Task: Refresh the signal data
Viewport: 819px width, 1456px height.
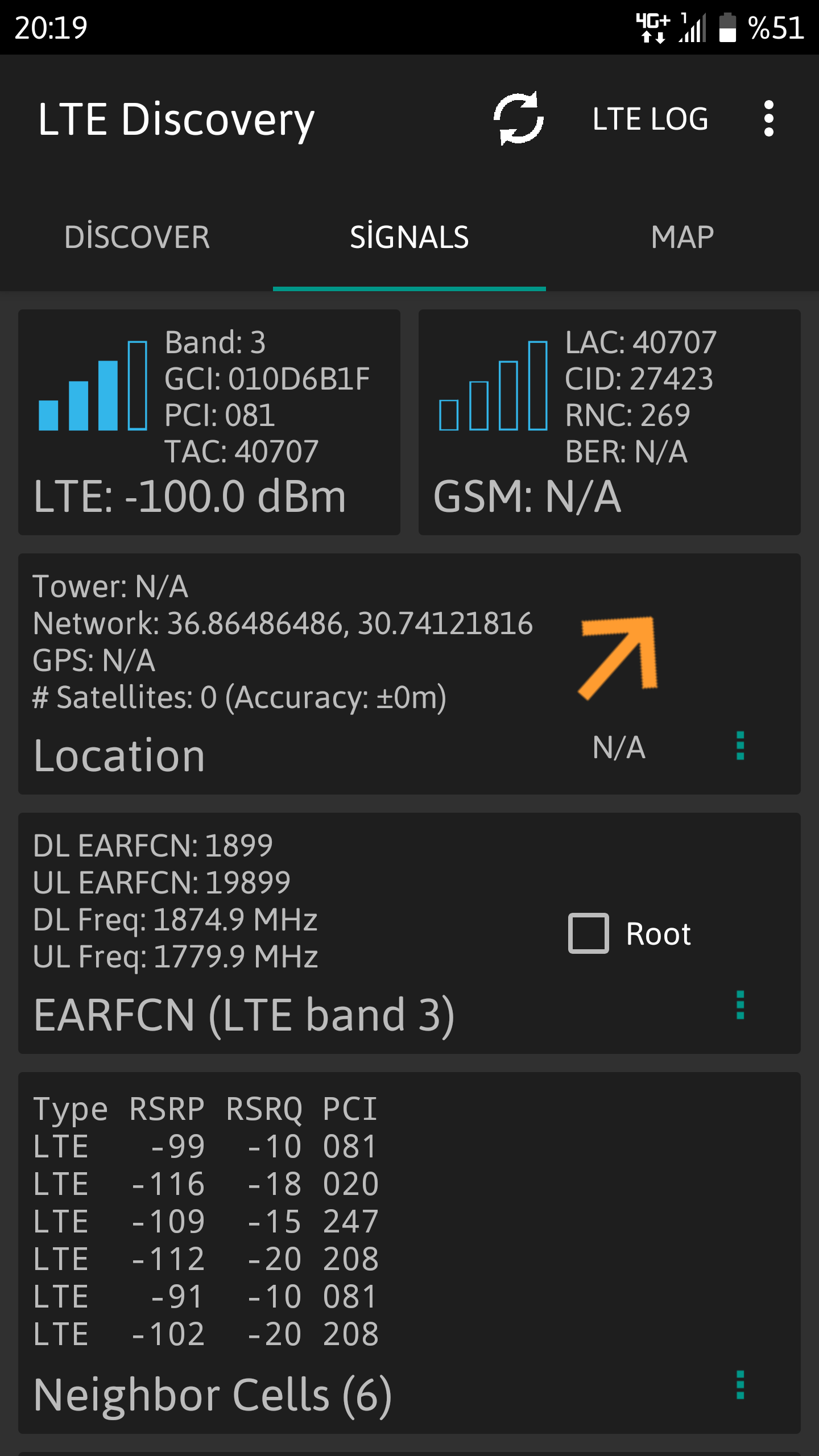Action: (x=519, y=118)
